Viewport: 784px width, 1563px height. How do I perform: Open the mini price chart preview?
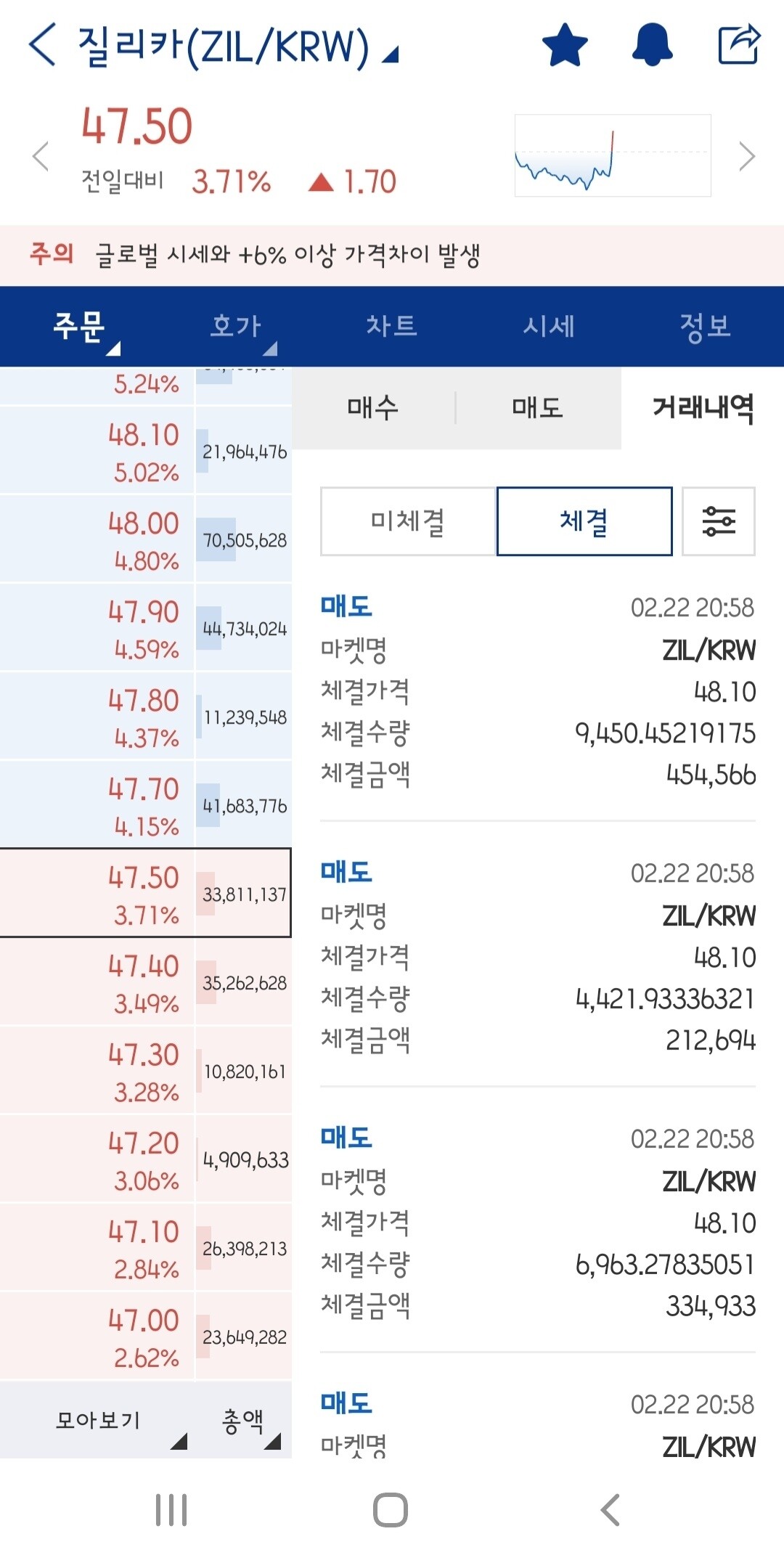612,156
